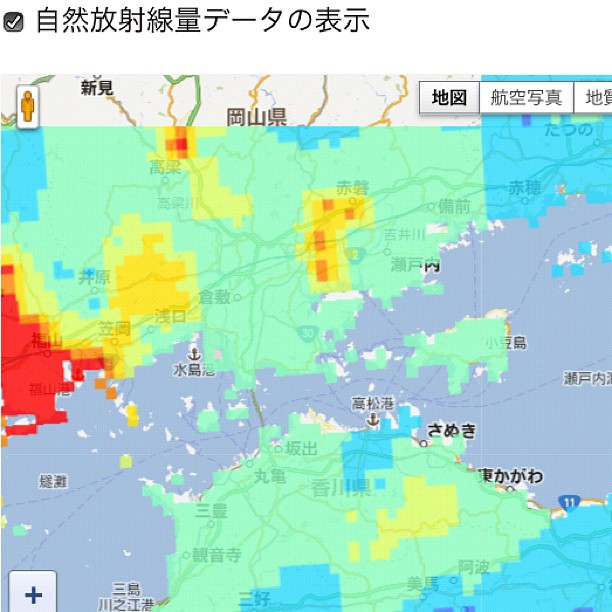Zoom in with the plus button
612x612 pixels.
point(33,594)
